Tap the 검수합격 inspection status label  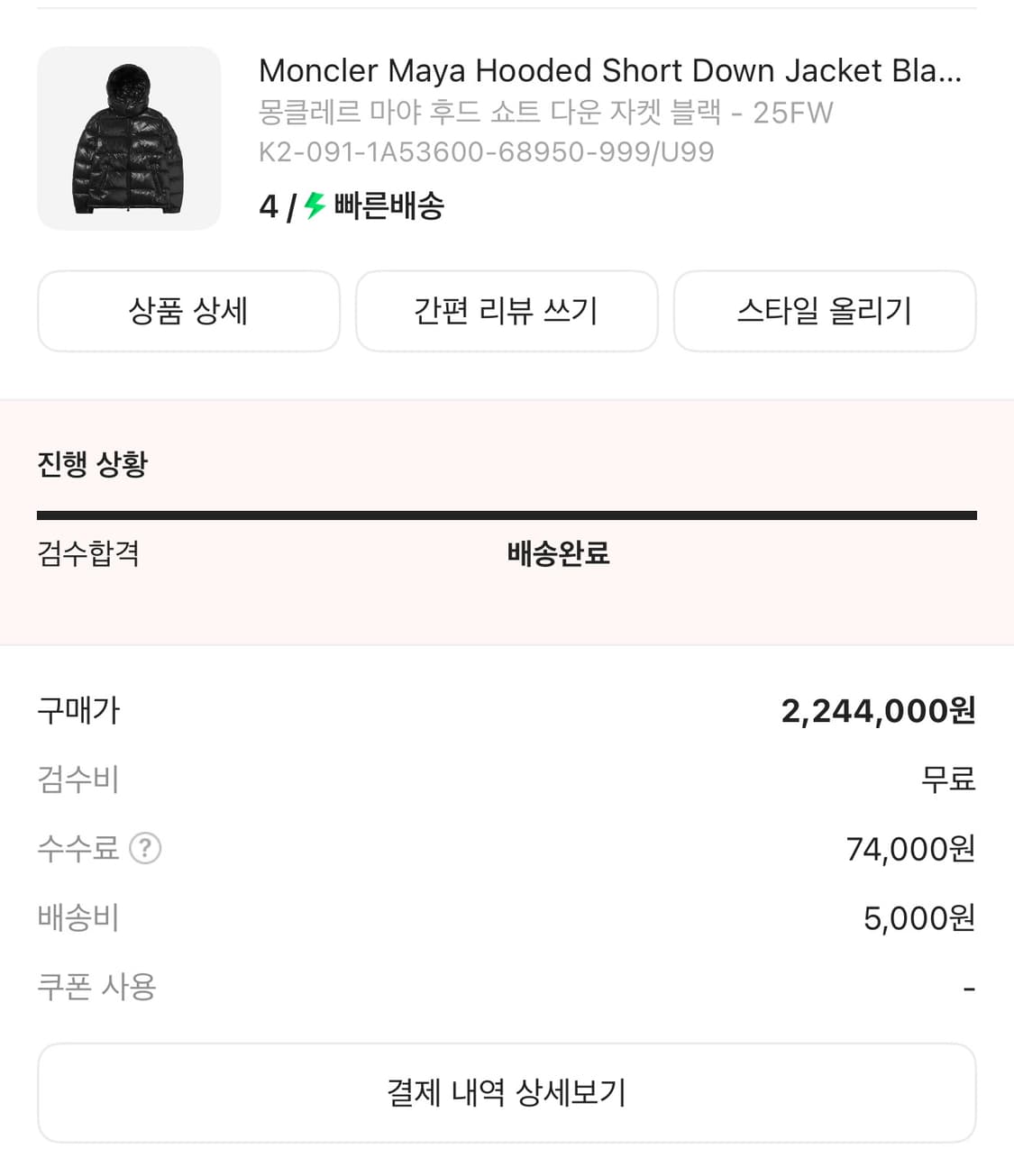88,556
